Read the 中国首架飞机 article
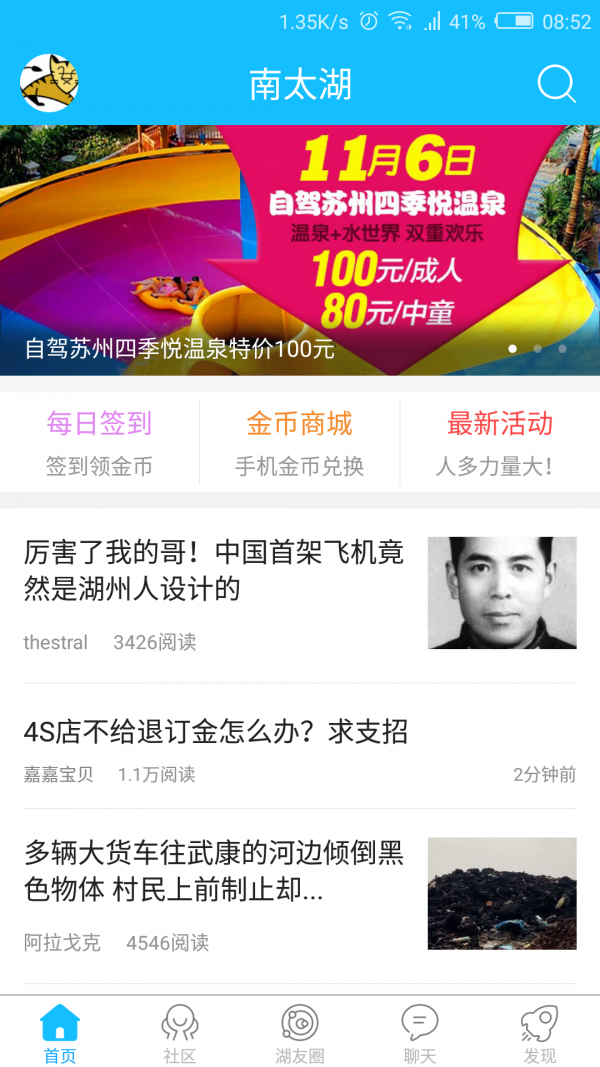Image resolution: width=600 pixels, height=1067 pixels. tap(214, 570)
